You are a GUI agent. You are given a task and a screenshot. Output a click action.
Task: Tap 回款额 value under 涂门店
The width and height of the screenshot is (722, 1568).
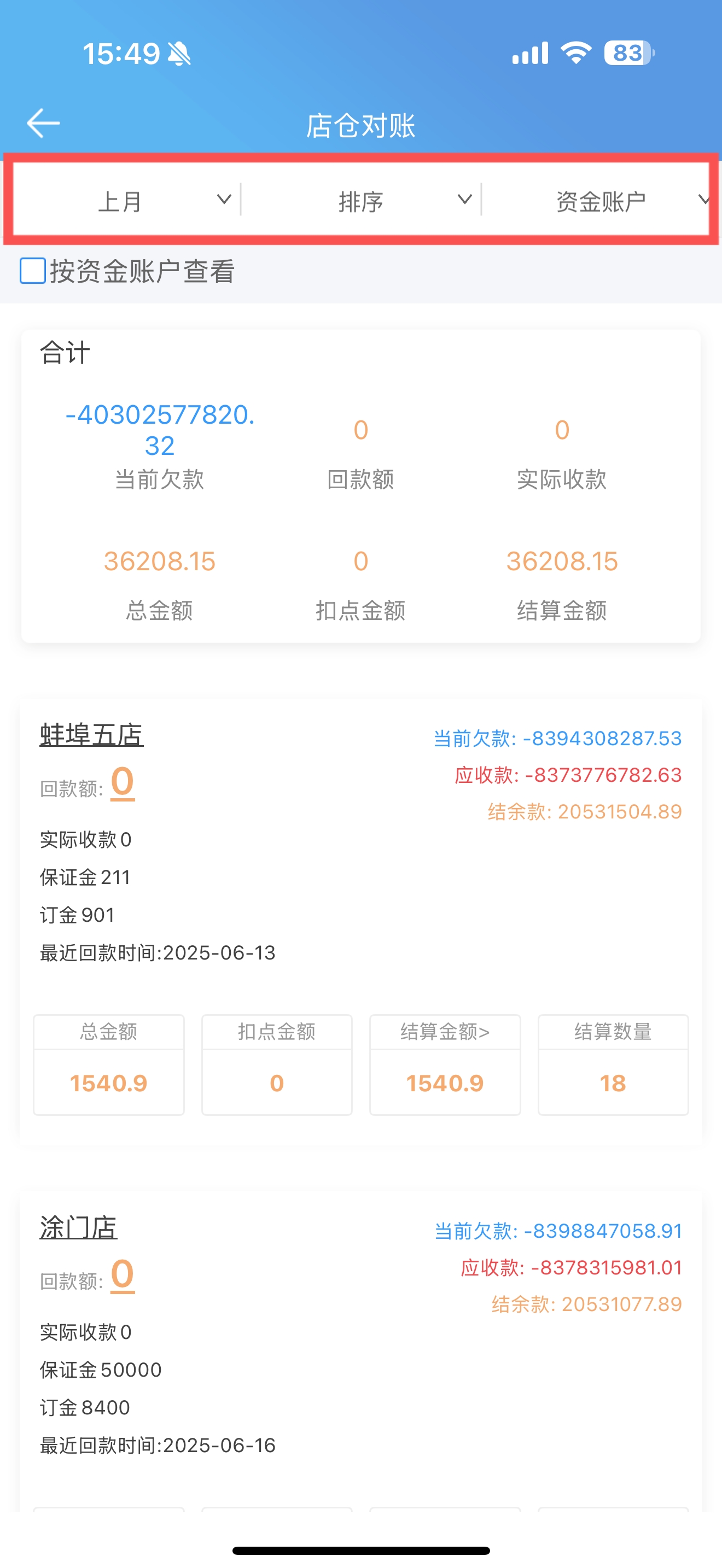coord(123,1275)
